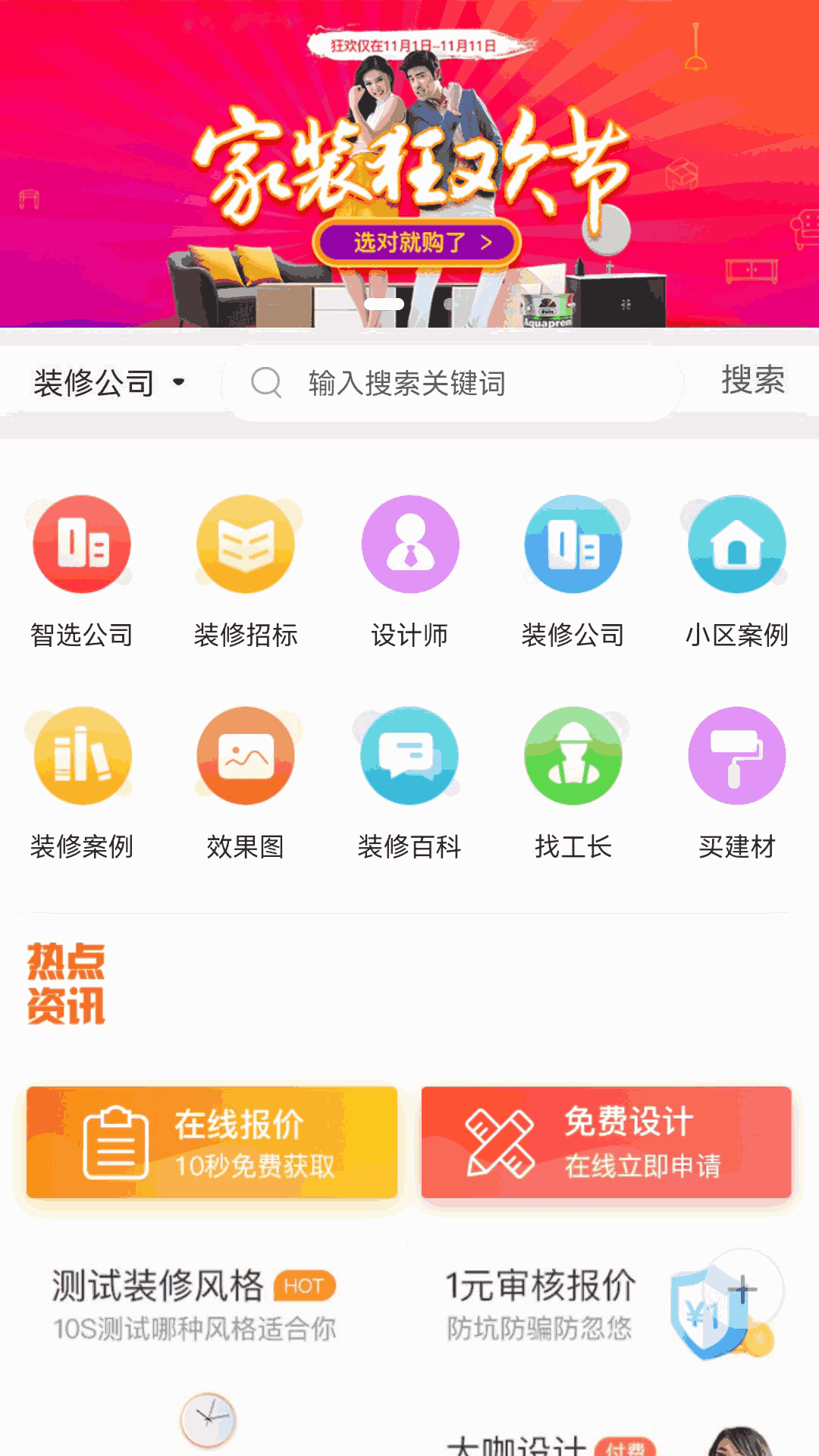The width and height of the screenshot is (819, 1456).
Task: Tap the 设计师 designer icon
Action: pos(409,544)
